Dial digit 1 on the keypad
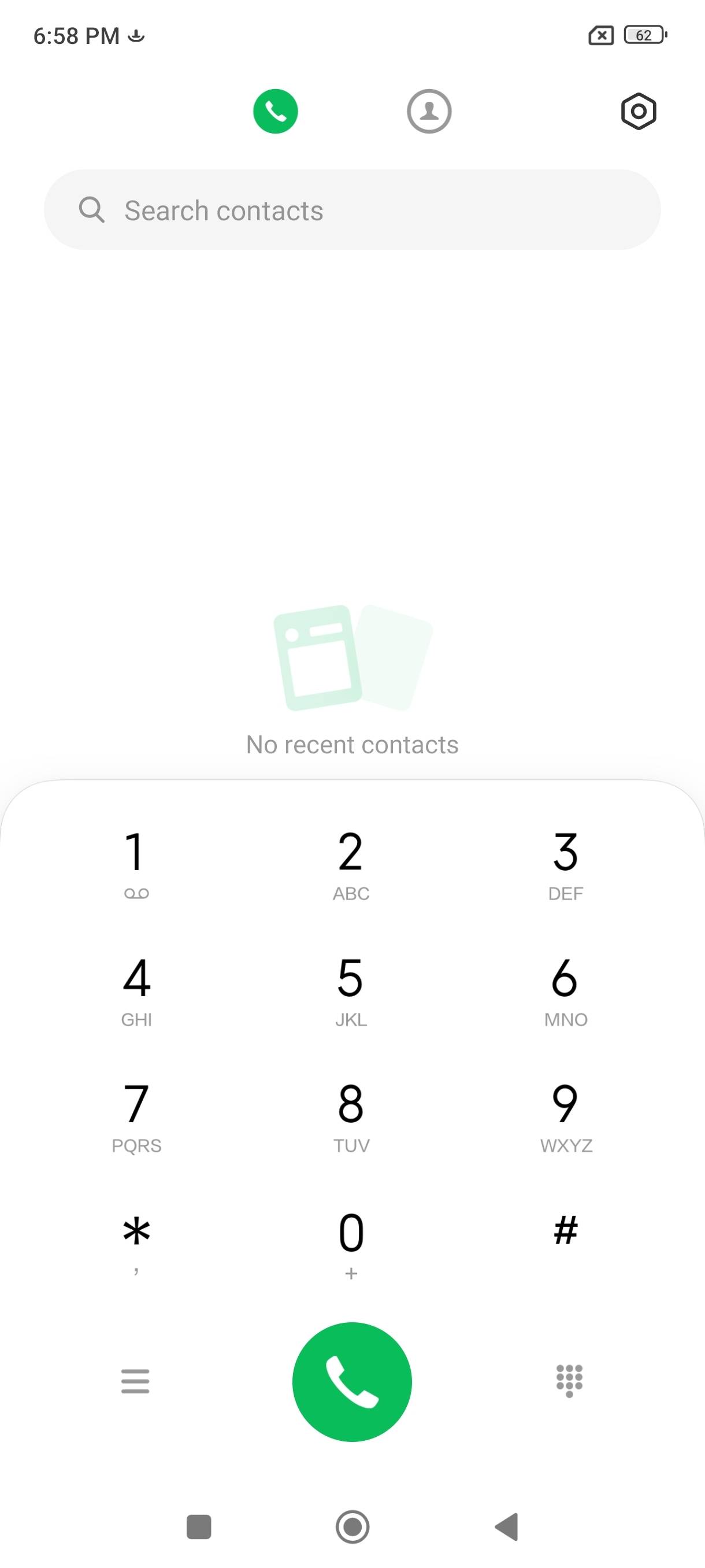The image size is (705, 1568). pos(136,863)
